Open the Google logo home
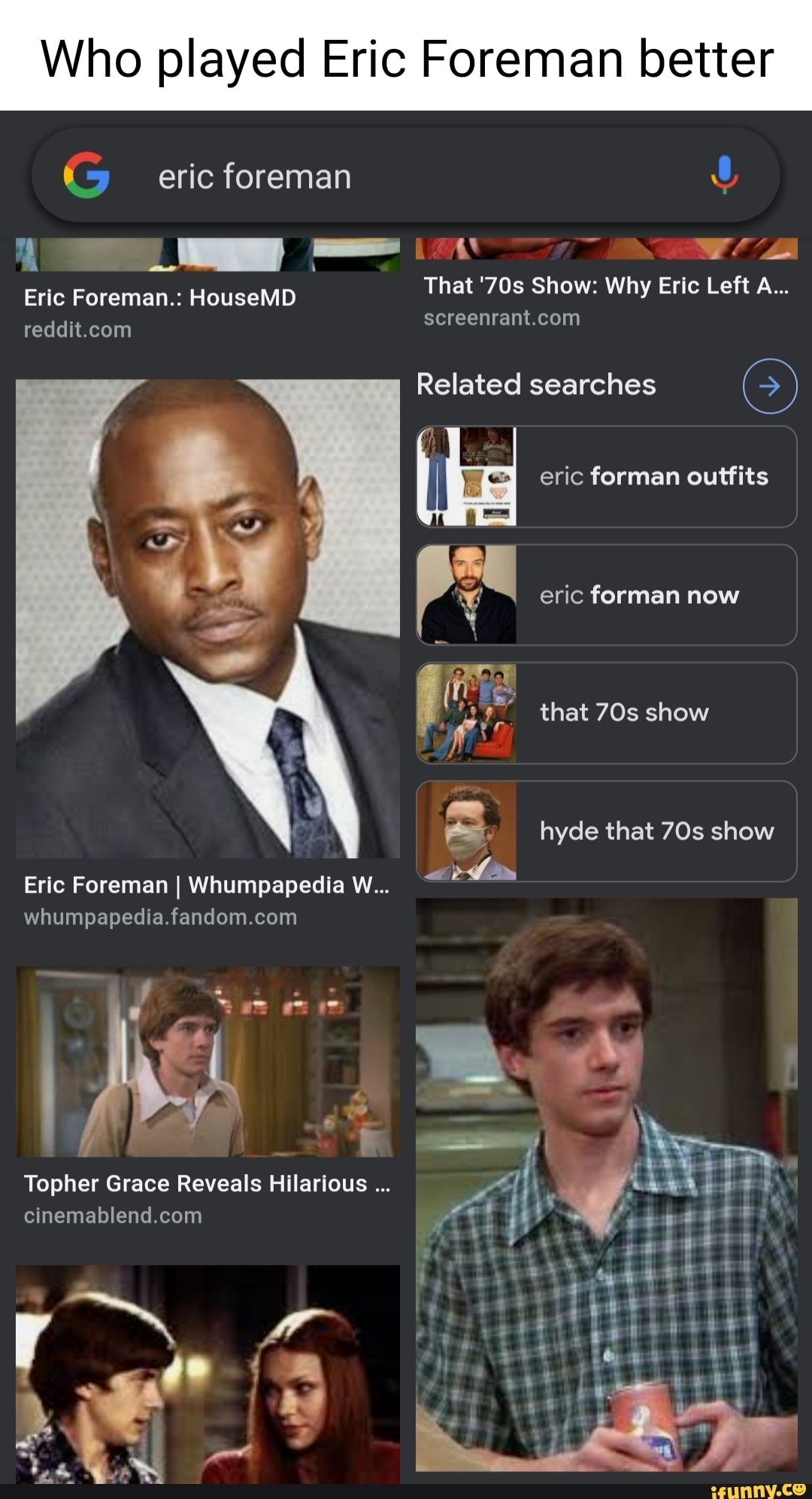The height and width of the screenshot is (1499, 812). 86,175
